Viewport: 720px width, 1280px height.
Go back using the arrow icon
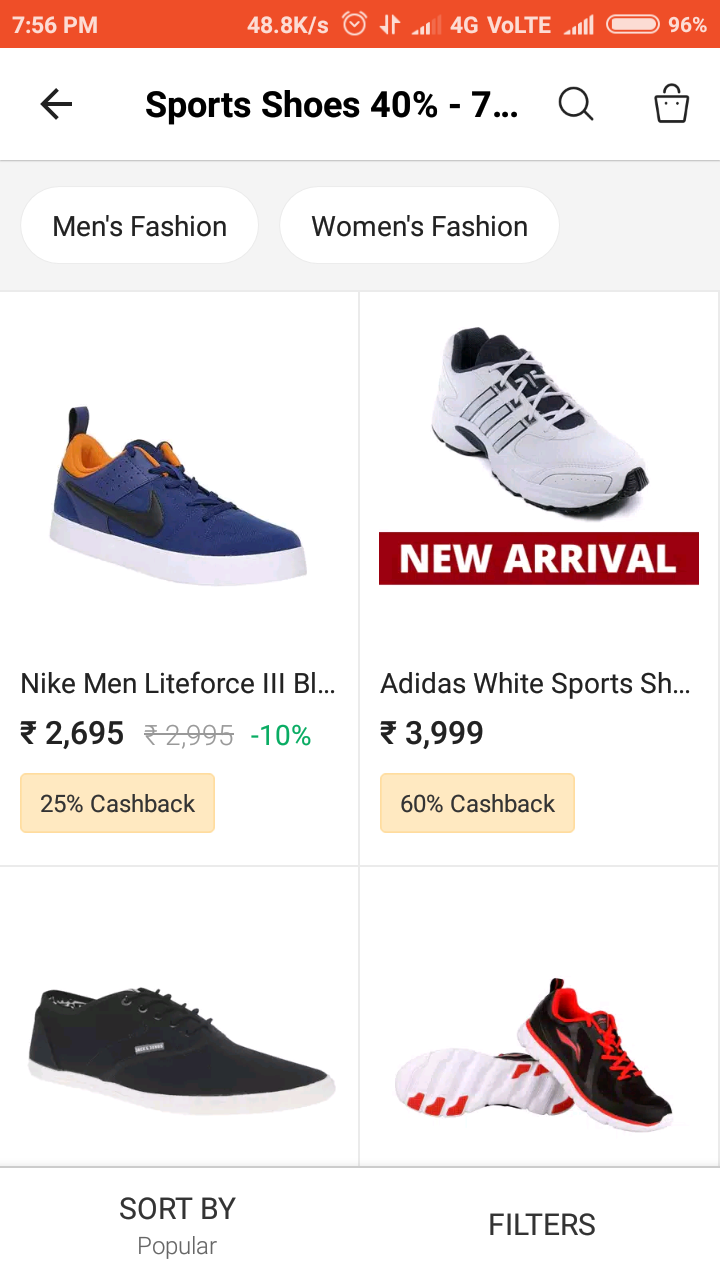click(56, 104)
